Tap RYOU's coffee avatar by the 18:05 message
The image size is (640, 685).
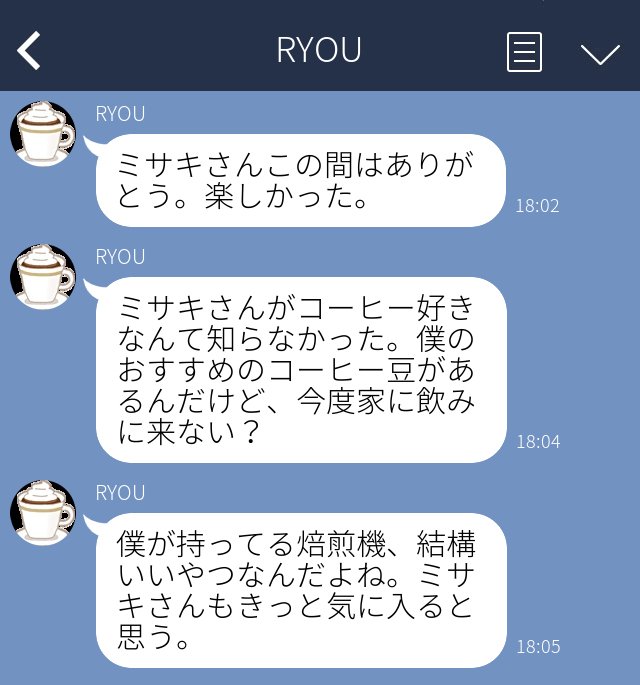[x=43, y=513]
